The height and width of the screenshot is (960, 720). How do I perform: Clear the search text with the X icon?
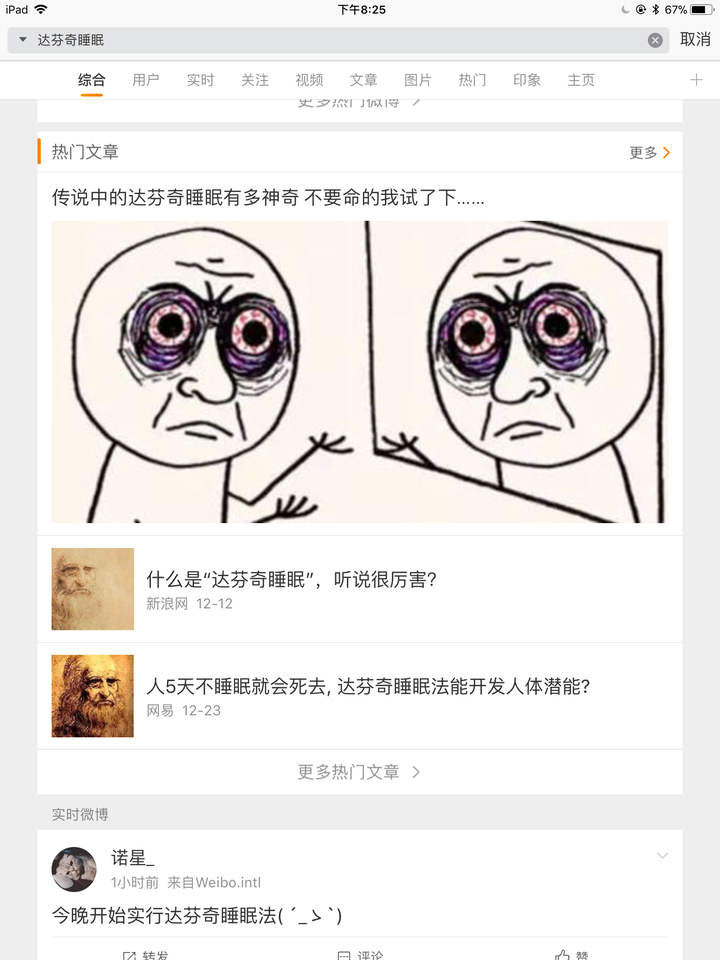tap(655, 40)
